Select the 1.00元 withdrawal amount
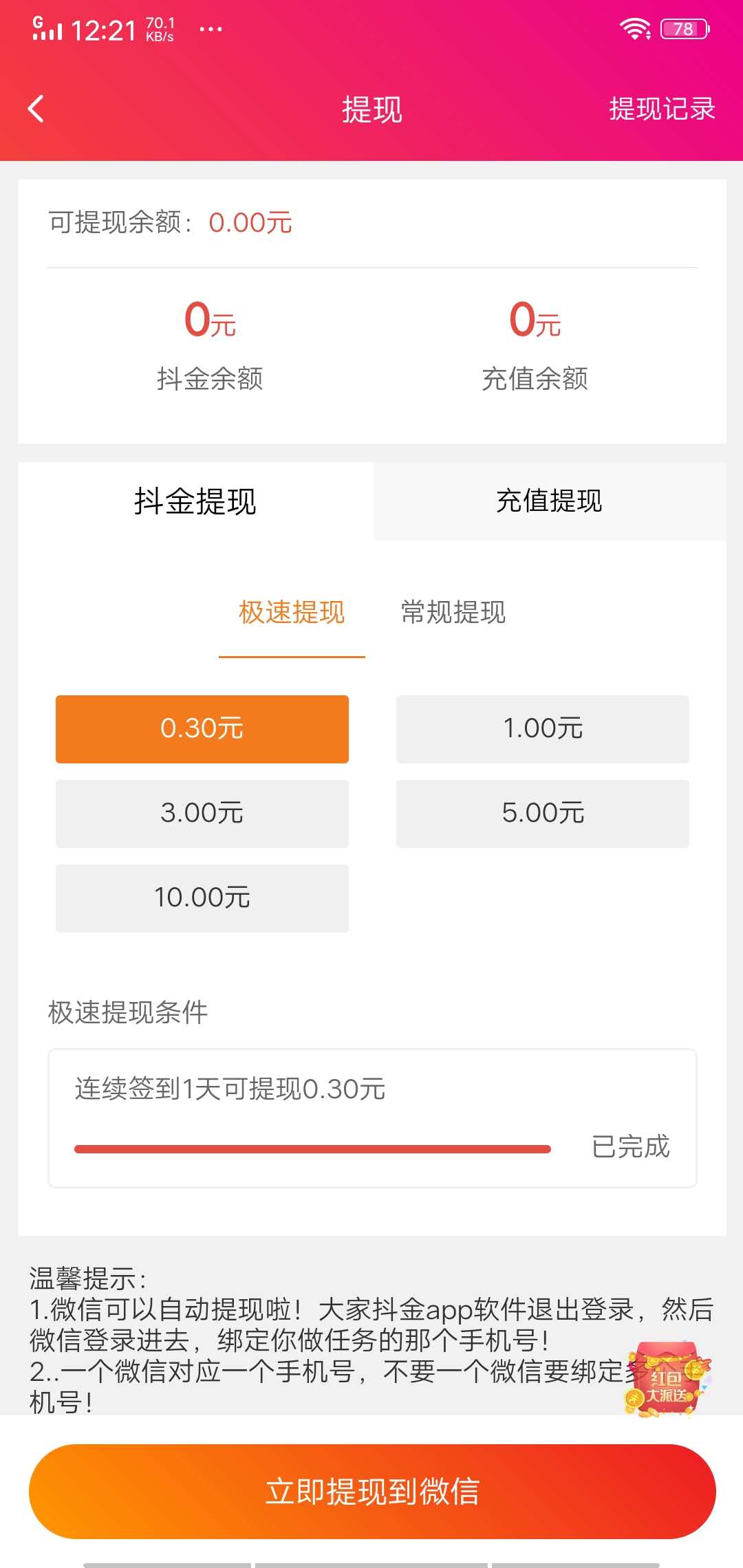 click(543, 729)
